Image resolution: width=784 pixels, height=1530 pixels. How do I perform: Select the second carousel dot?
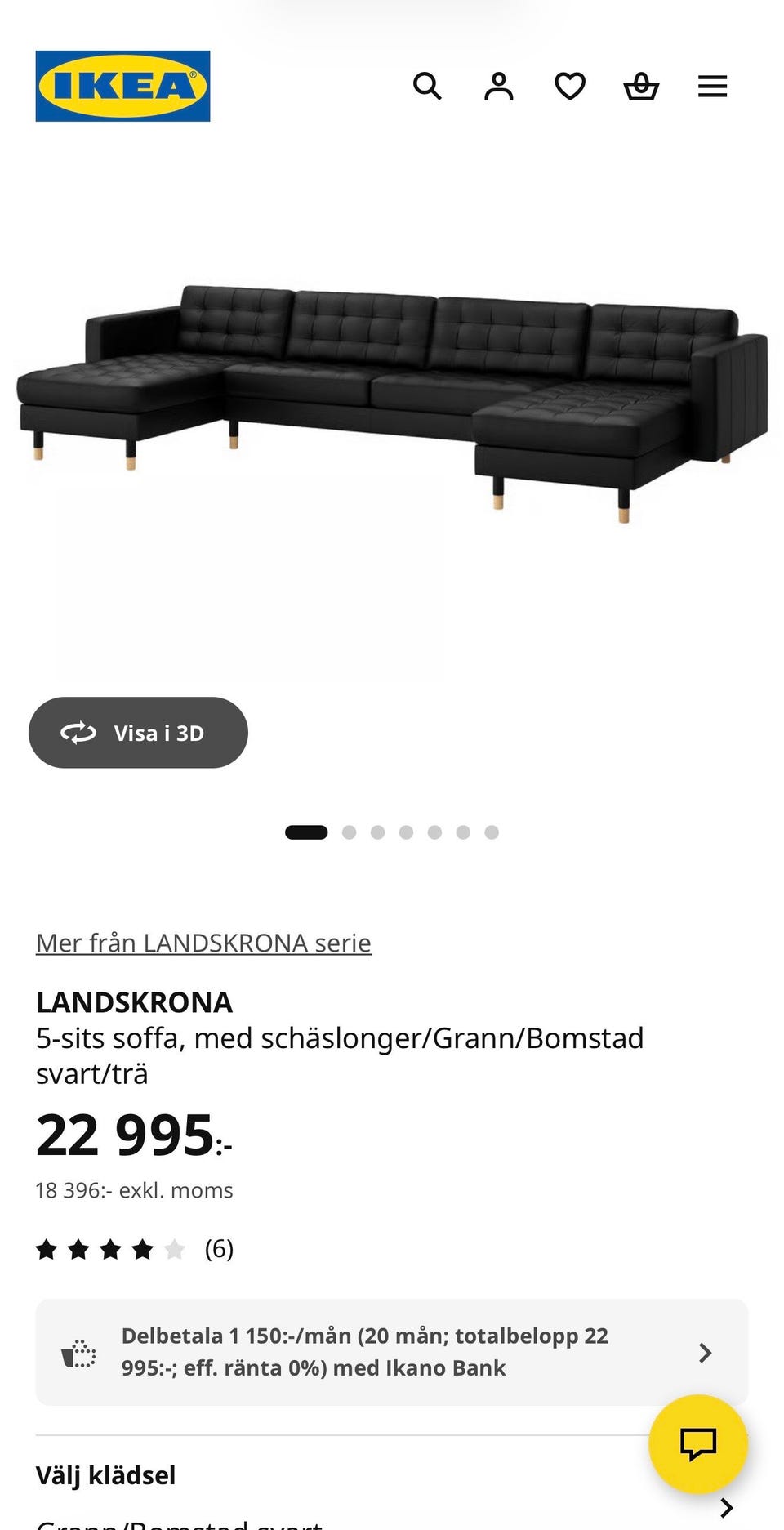[350, 832]
